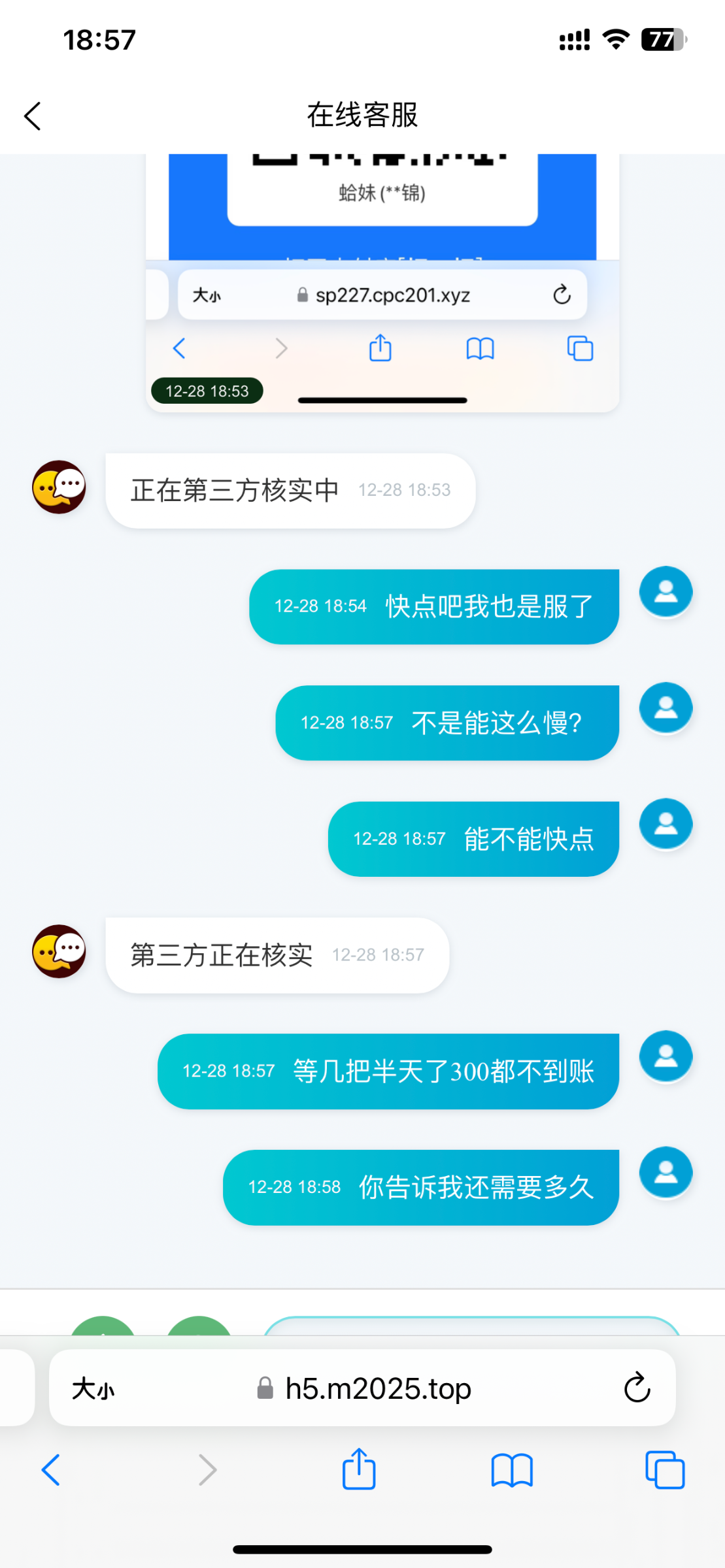
Task: Open Safari's 大小 page settings
Action: coord(93,1388)
